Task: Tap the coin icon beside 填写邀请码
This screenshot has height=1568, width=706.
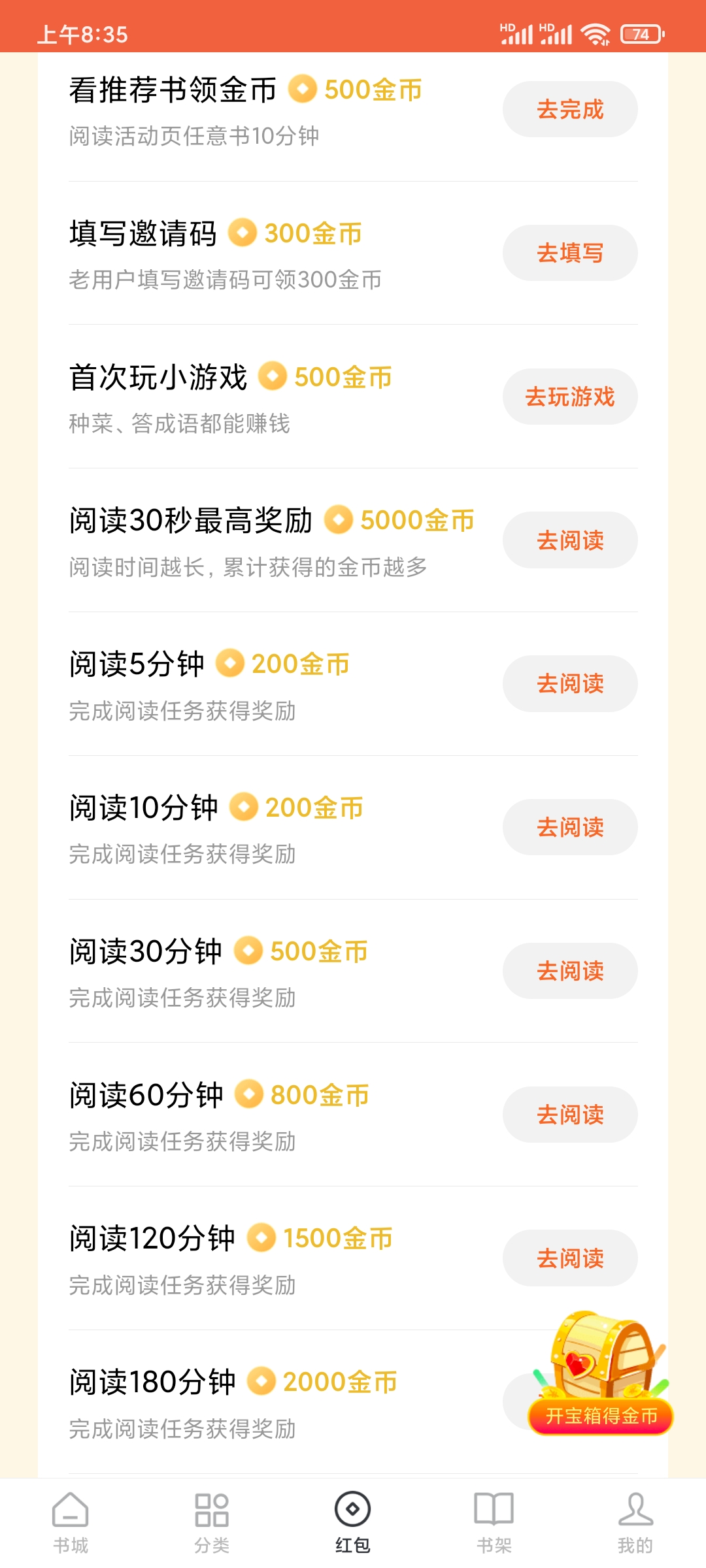Action: click(243, 234)
